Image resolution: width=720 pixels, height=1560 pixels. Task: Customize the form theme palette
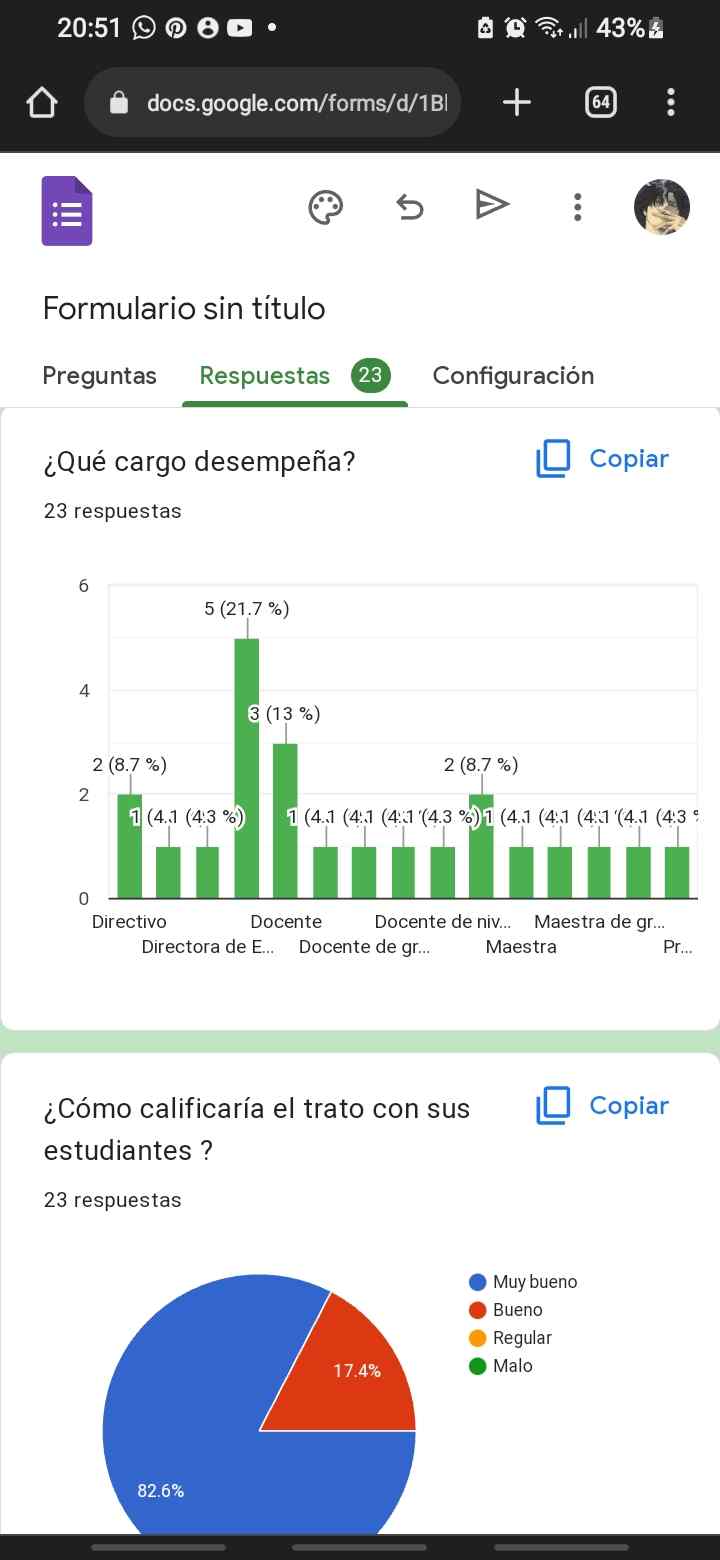click(x=326, y=207)
